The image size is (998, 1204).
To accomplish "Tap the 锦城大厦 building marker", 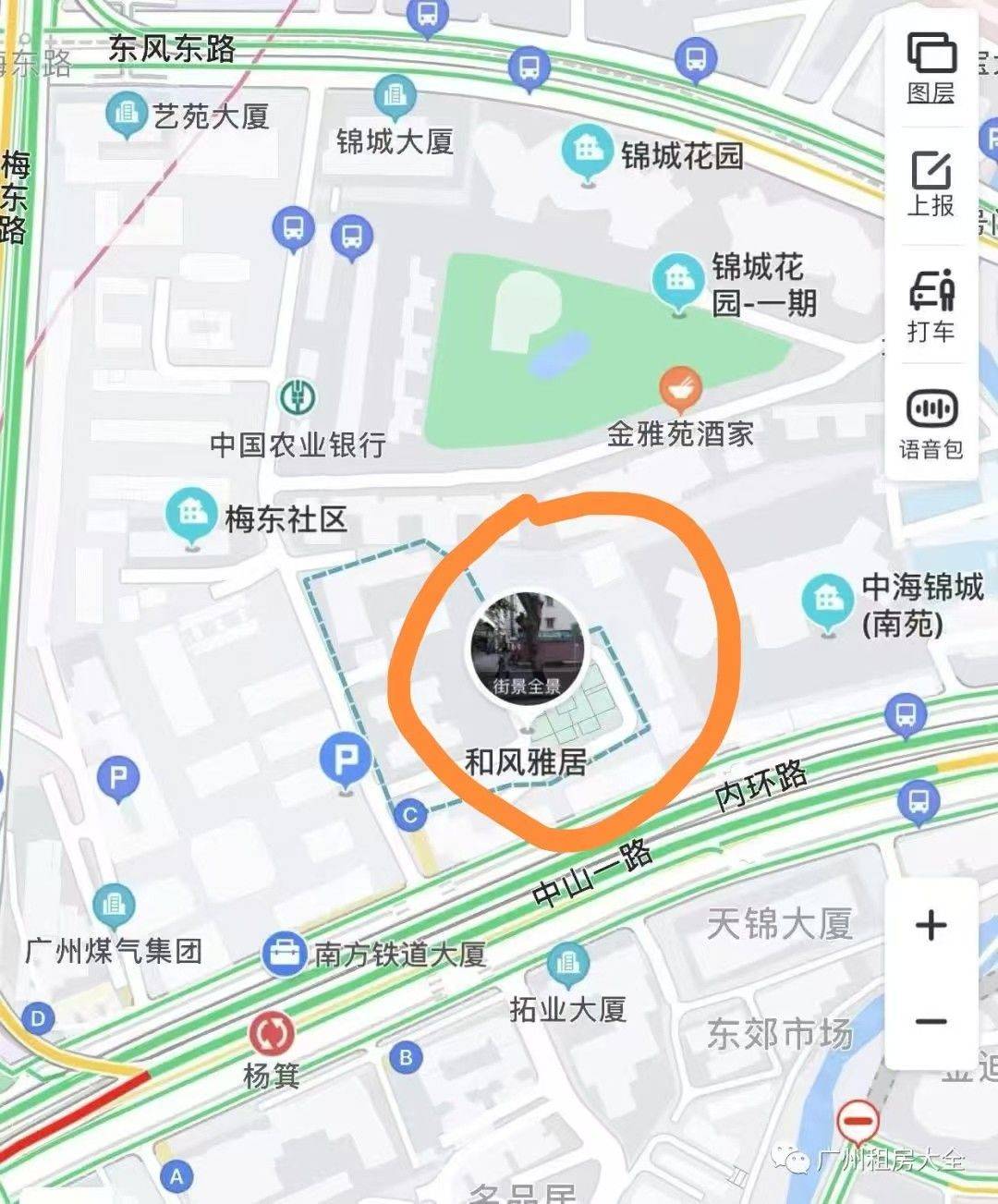I will pyautogui.click(x=395, y=96).
